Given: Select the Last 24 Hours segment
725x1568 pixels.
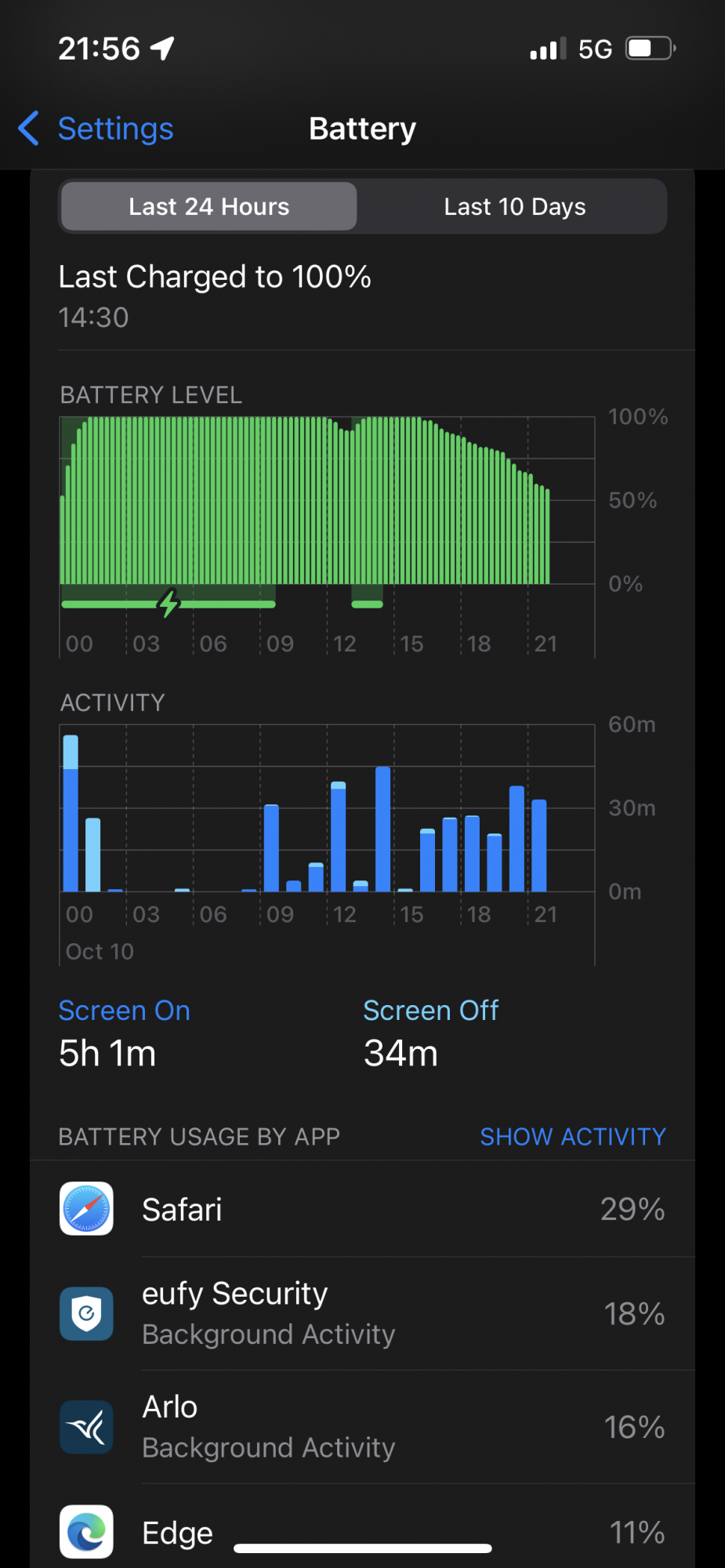Looking at the screenshot, I should click(209, 207).
